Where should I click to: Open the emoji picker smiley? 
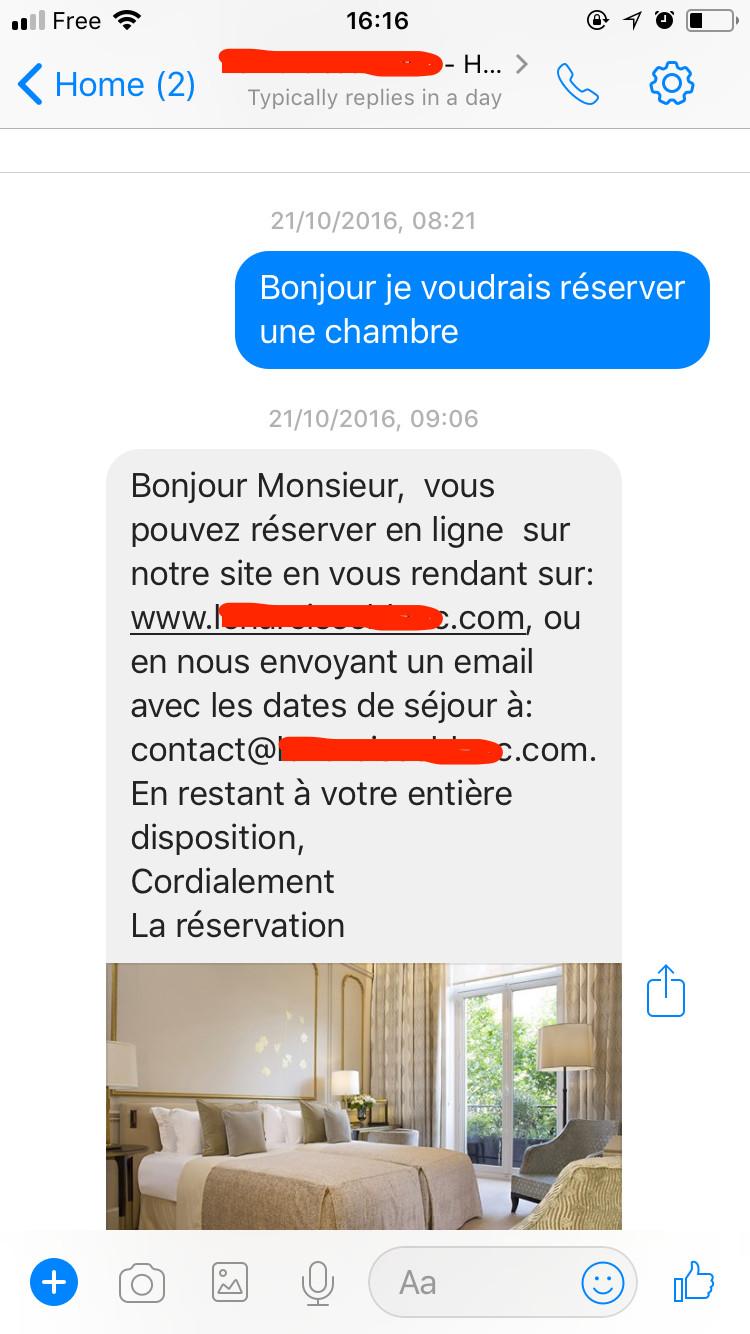tap(603, 1282)
